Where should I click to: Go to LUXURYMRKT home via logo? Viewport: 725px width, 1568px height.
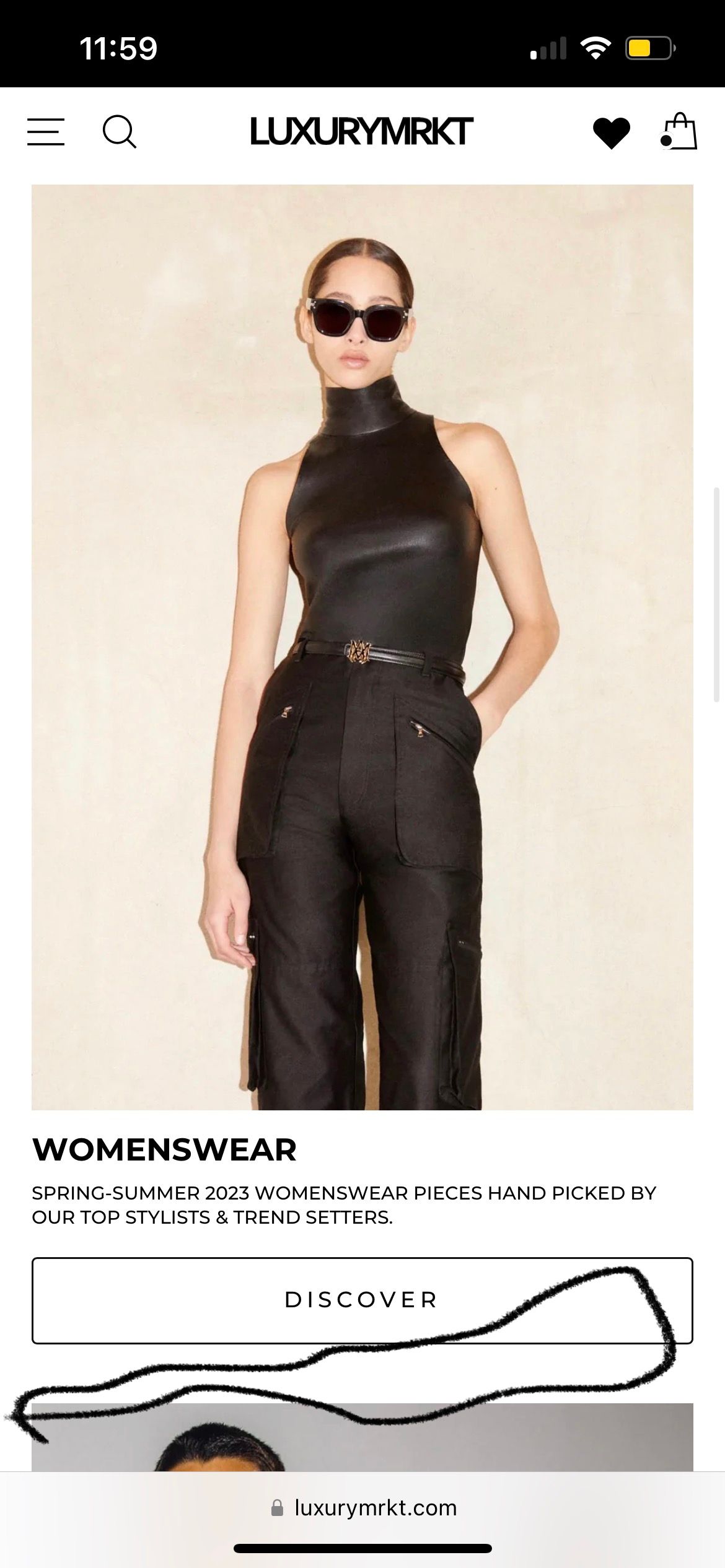point(362,131)
